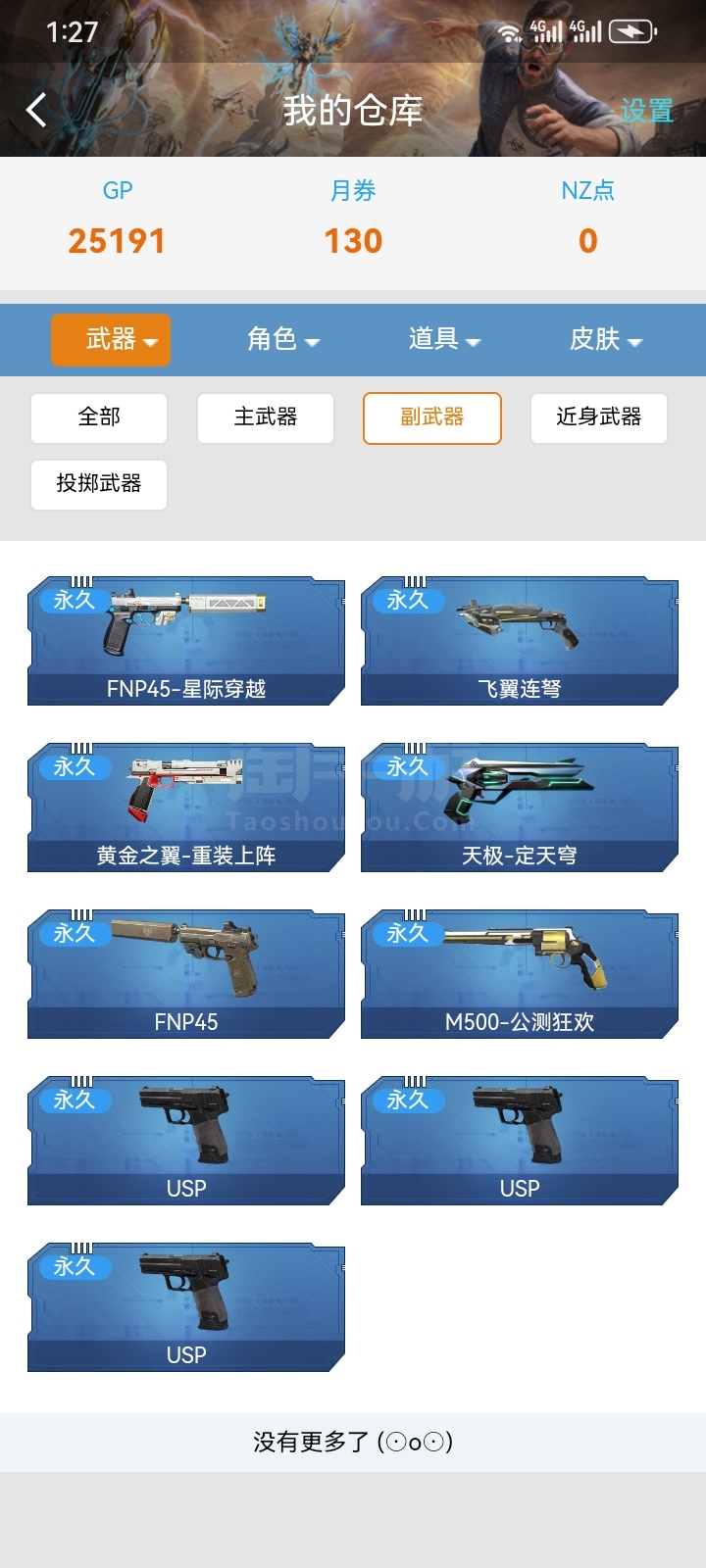Image resolution: width=706 pixels, height=1568 pixels.
Task: Open the 飞翼连弩 weapon card
Action: click(520, 641)
